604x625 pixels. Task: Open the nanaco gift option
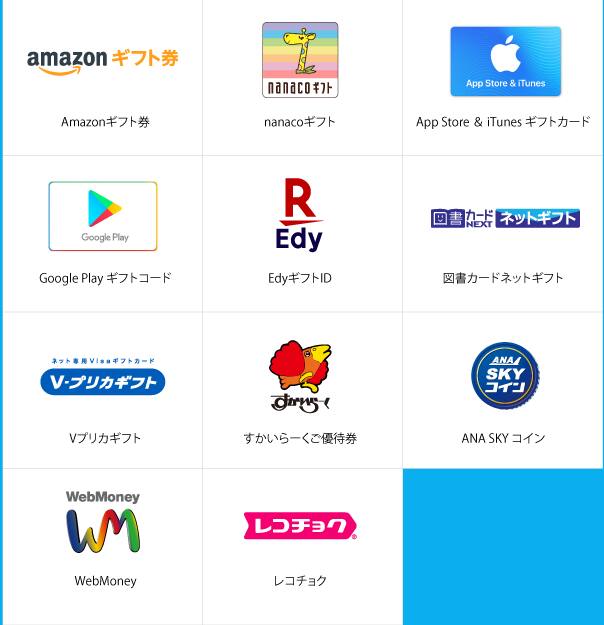300,78
